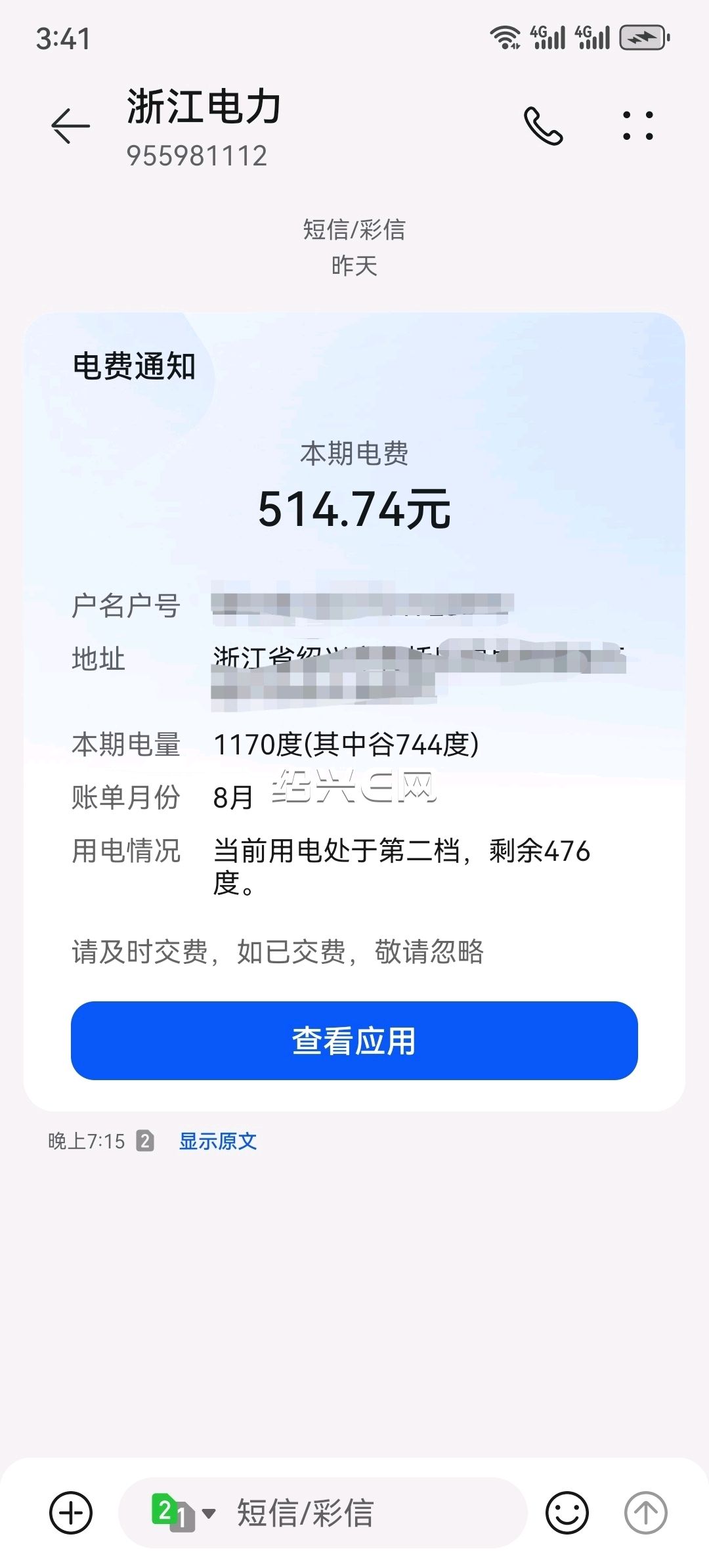Open the 电费通知 bill card
The height and width of the screenshot is (1568, 709).
click(354, 712)
